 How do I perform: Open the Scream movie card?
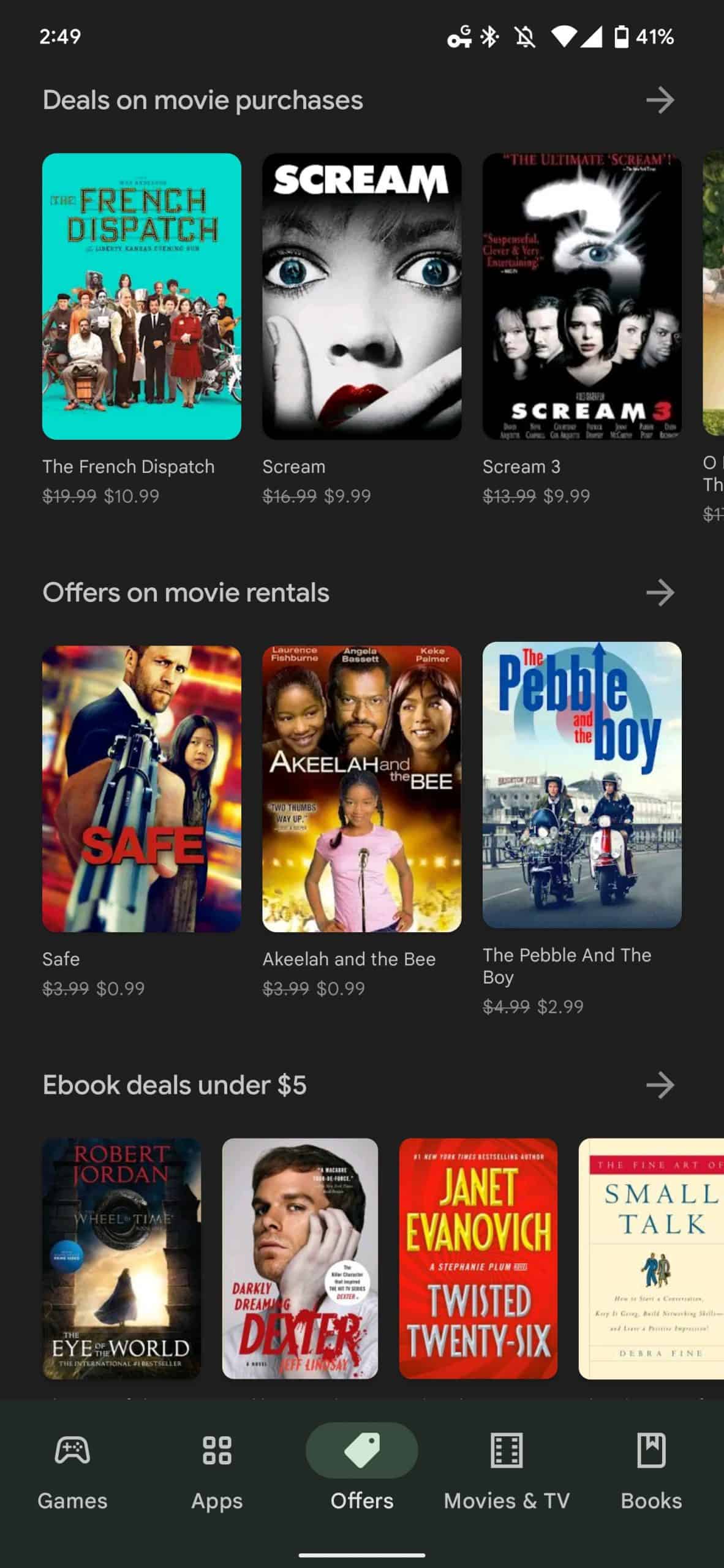[x=361, y=296]
